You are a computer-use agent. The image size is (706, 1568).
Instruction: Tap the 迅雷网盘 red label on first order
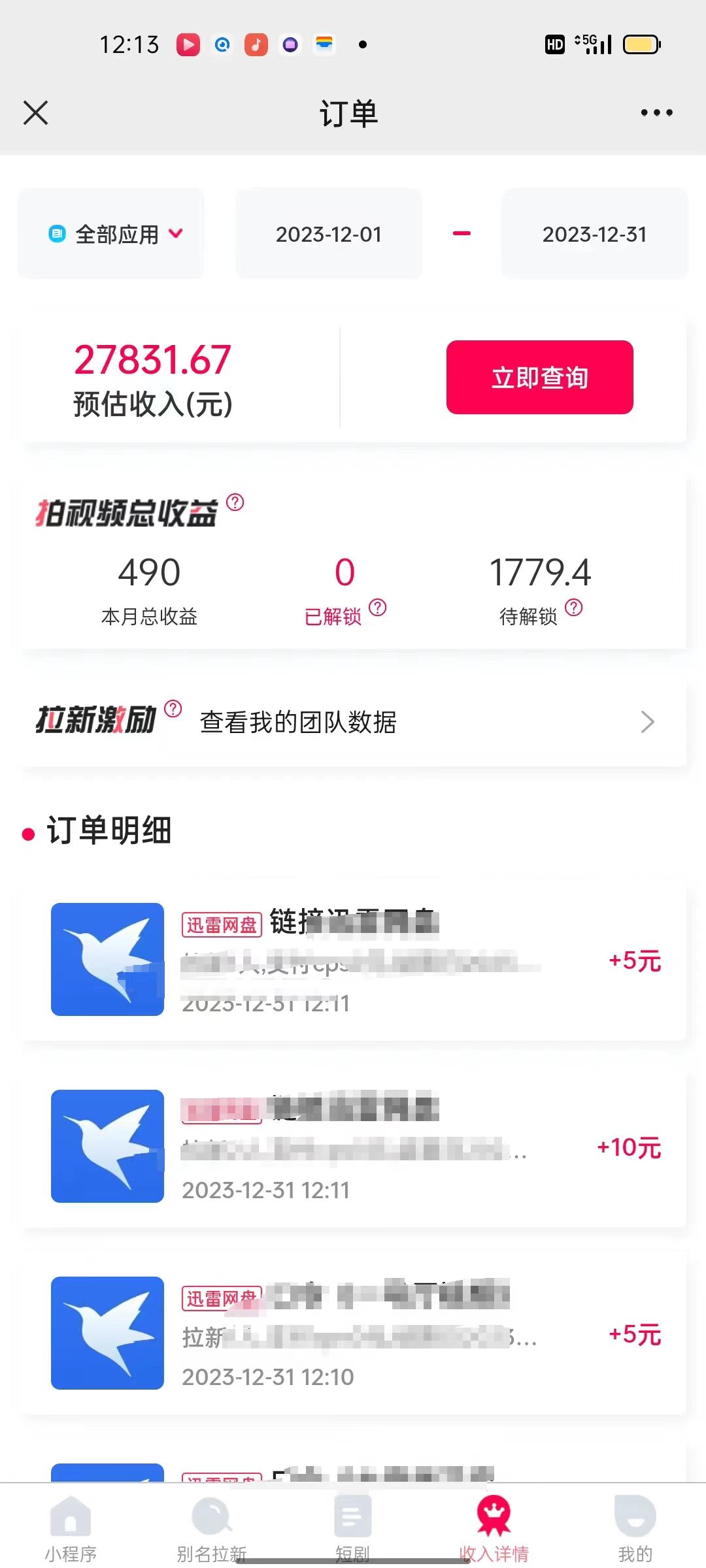point(221,923)
